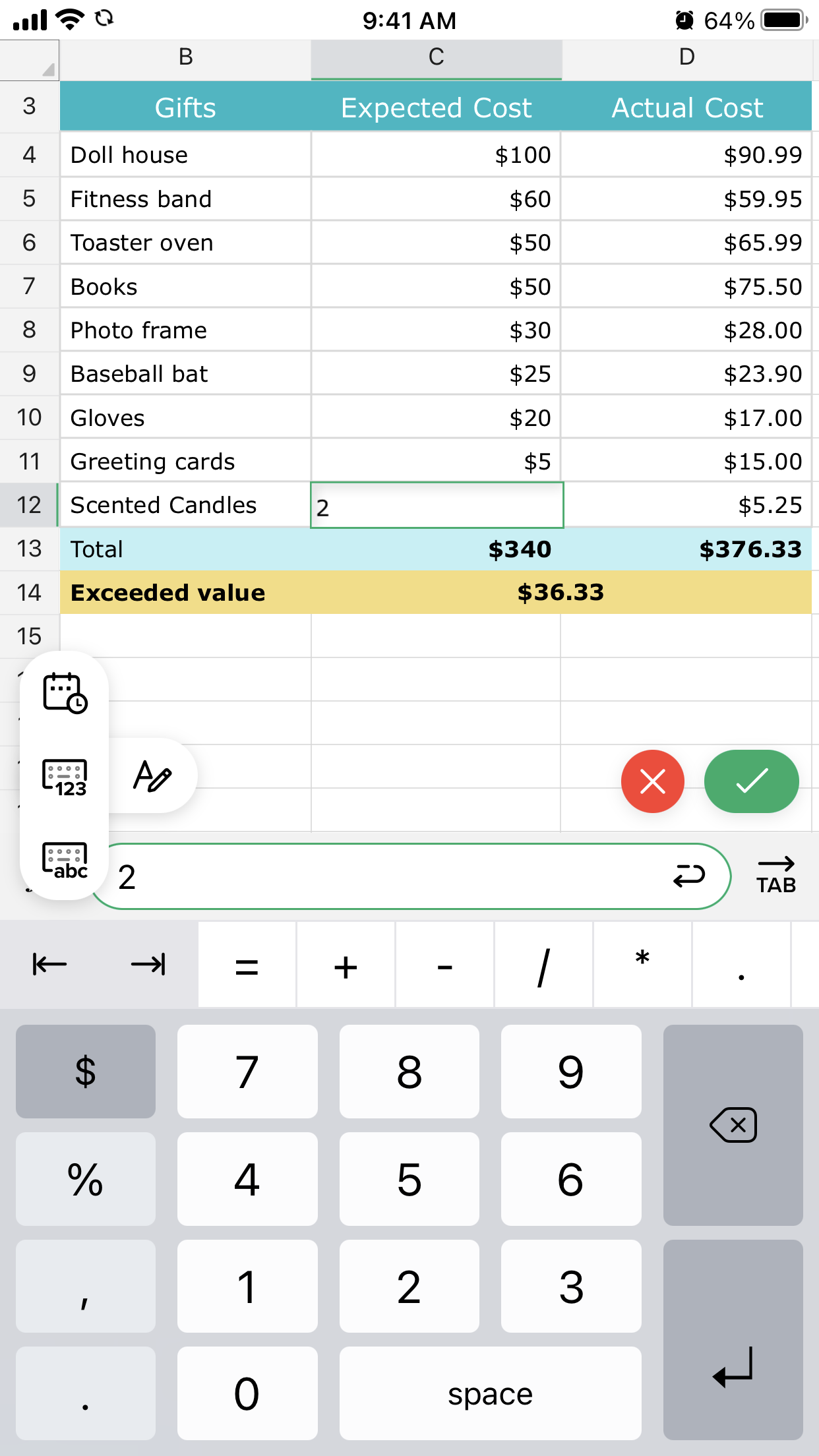Delete last character with backspace key

[733, 1125]
